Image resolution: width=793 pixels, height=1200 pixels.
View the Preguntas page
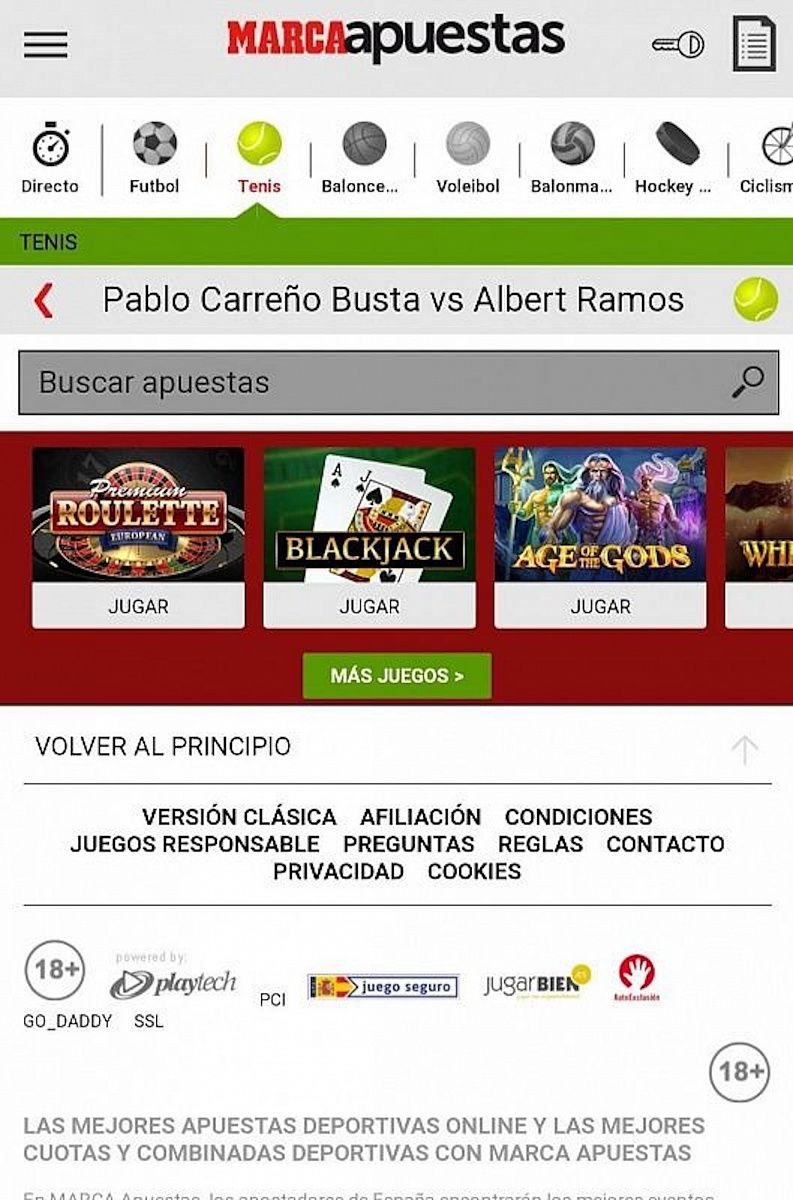tap(408, 844)
